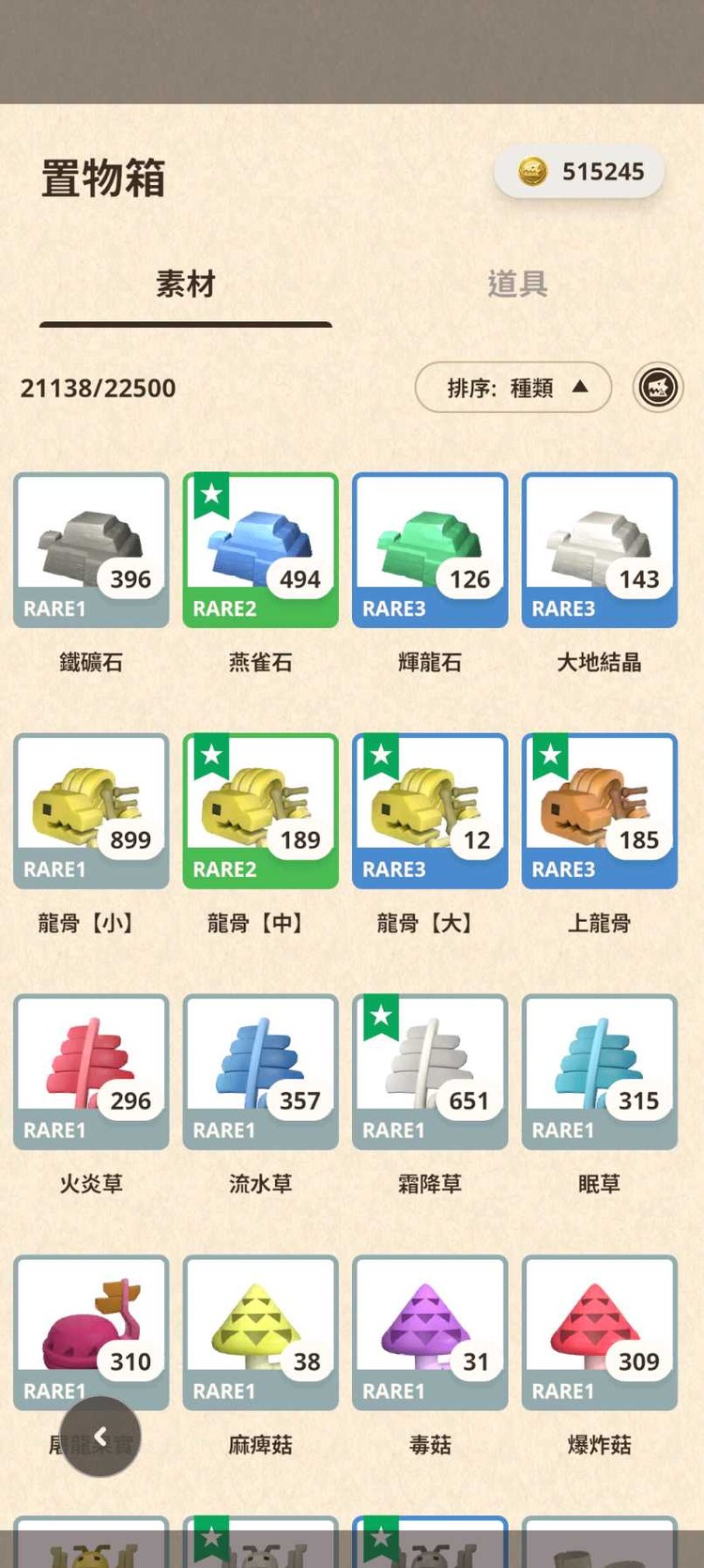Check the 21138/22500 capacity indicator
Image resolution: width=704 pixels, height=1568 pixels.
97,388
